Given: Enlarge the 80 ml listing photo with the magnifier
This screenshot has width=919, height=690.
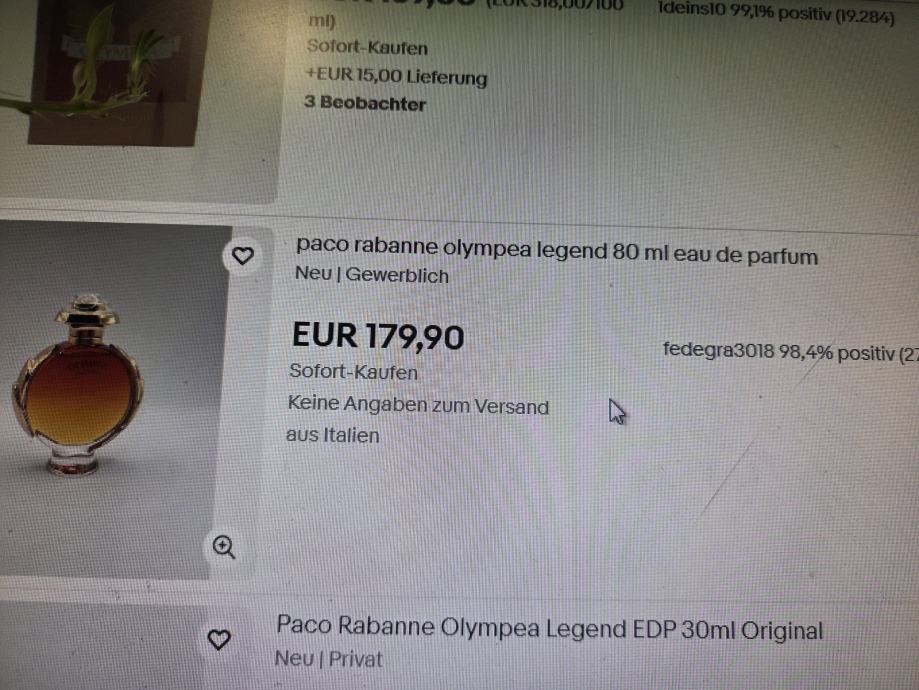Looking at the screenshot, I should coord(224,546).
